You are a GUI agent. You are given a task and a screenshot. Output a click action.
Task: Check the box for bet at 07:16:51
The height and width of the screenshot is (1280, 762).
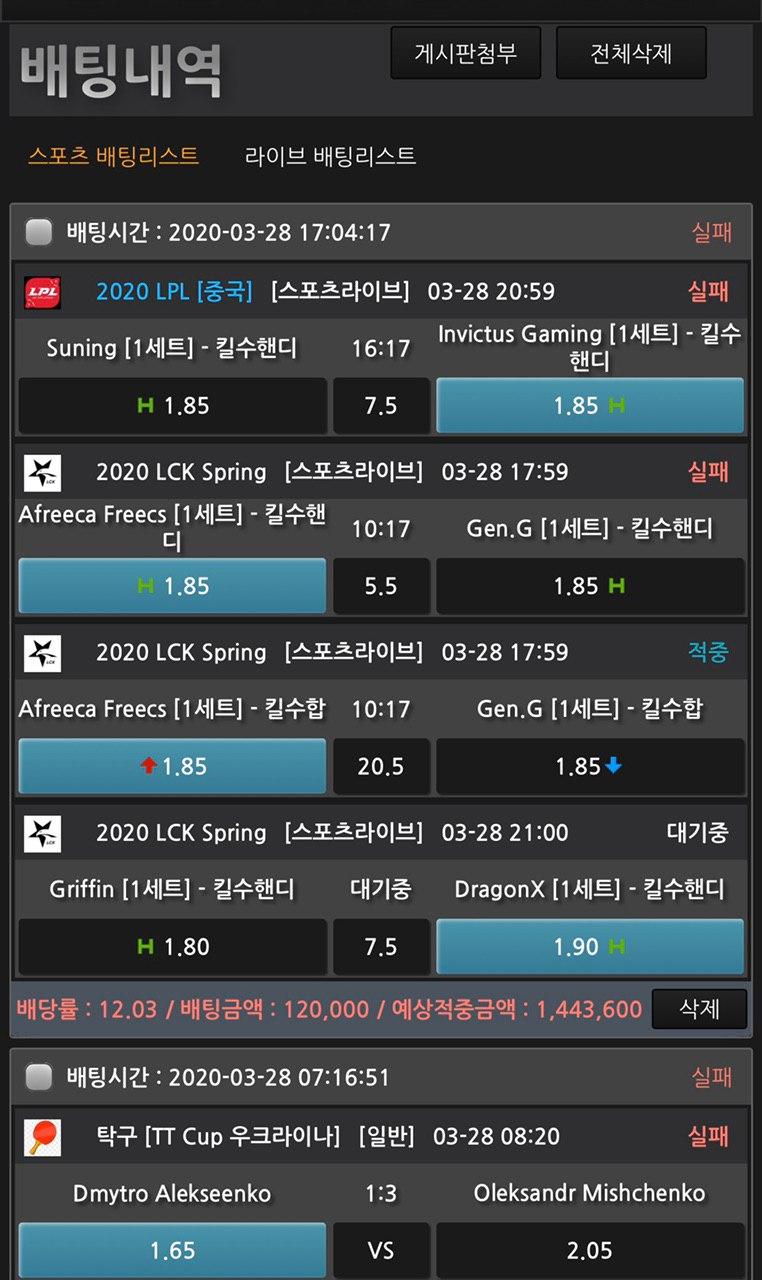pyautogui.click(x=39, y=1077)
